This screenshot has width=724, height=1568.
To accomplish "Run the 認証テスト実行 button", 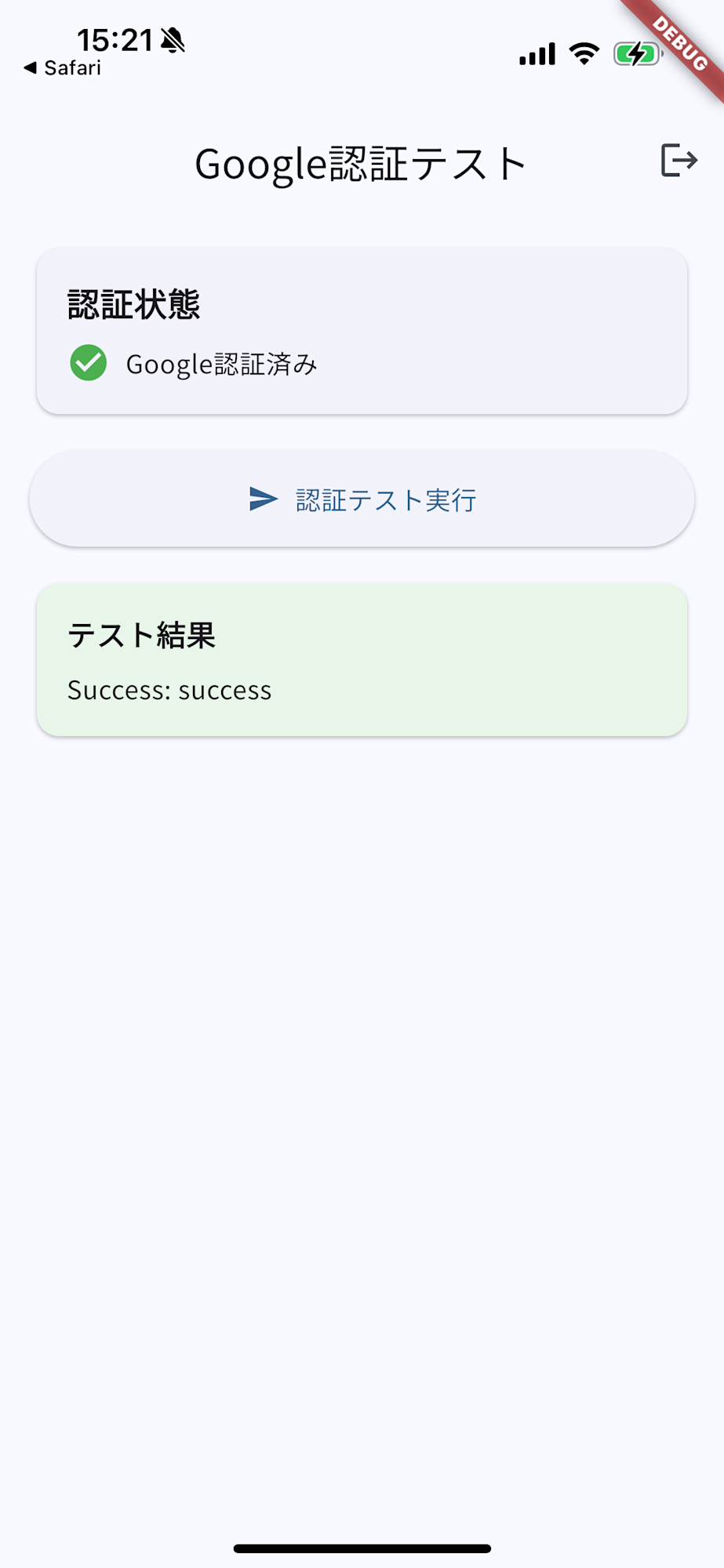I will tap(362, 499).
